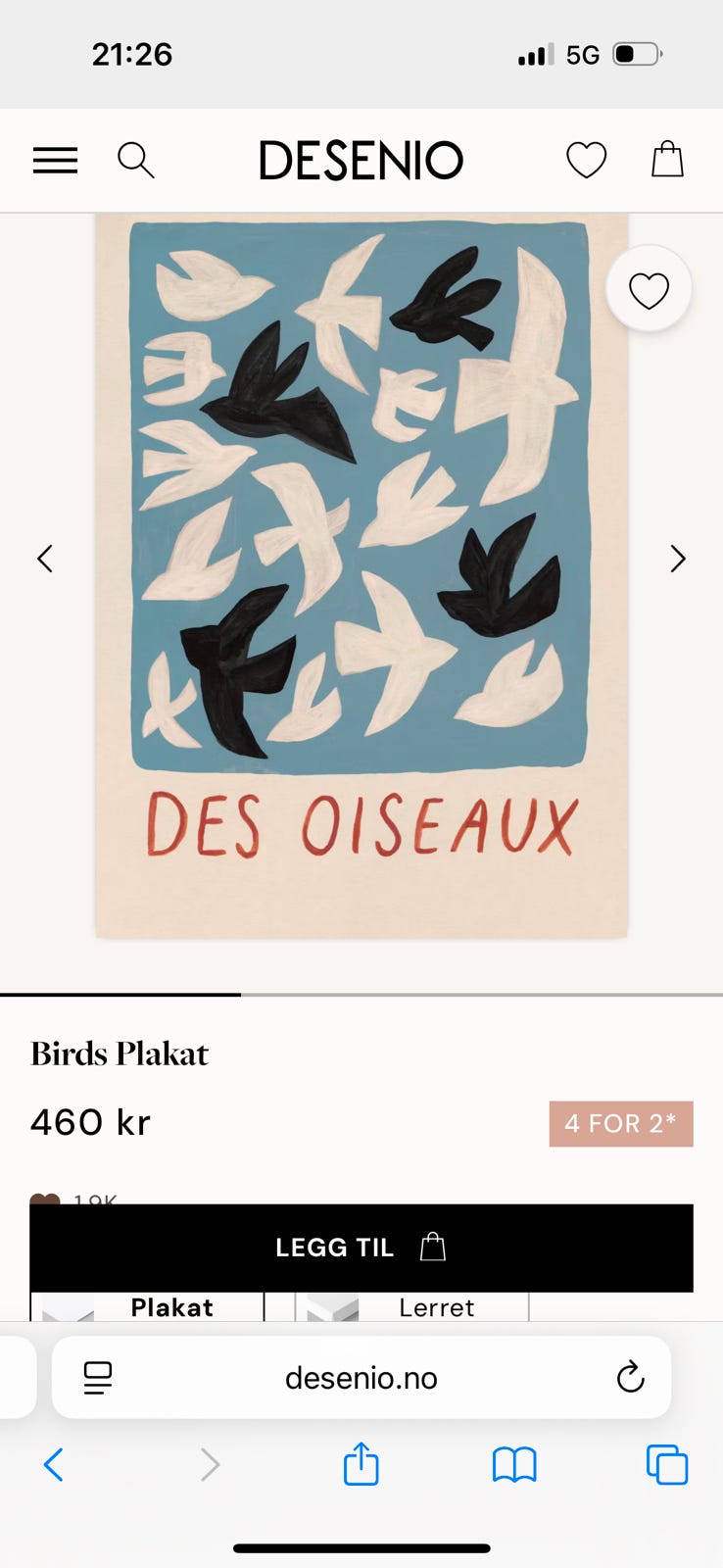This screenshot has height=1568, width=723.
Task: Show the previous product image
Action: [45, 558]
